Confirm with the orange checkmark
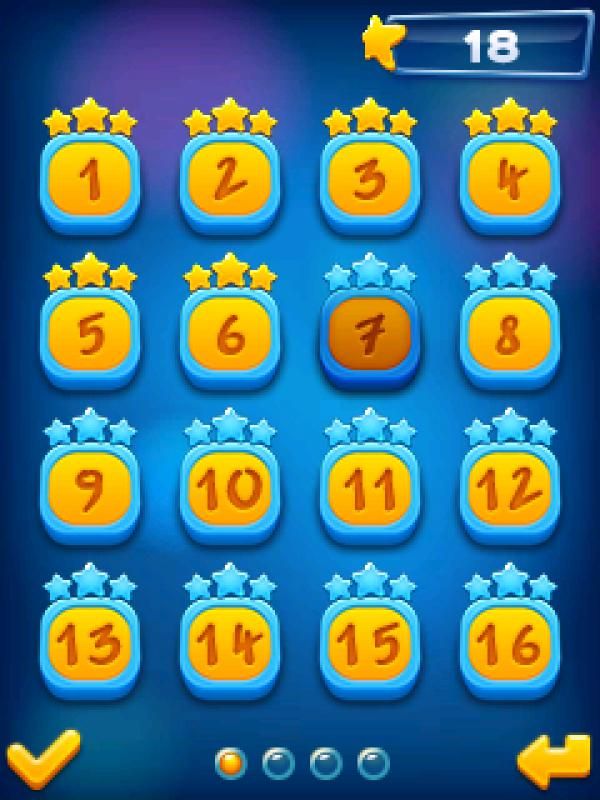Viewport: 600px width, 800px height. (x=42, y=760)
